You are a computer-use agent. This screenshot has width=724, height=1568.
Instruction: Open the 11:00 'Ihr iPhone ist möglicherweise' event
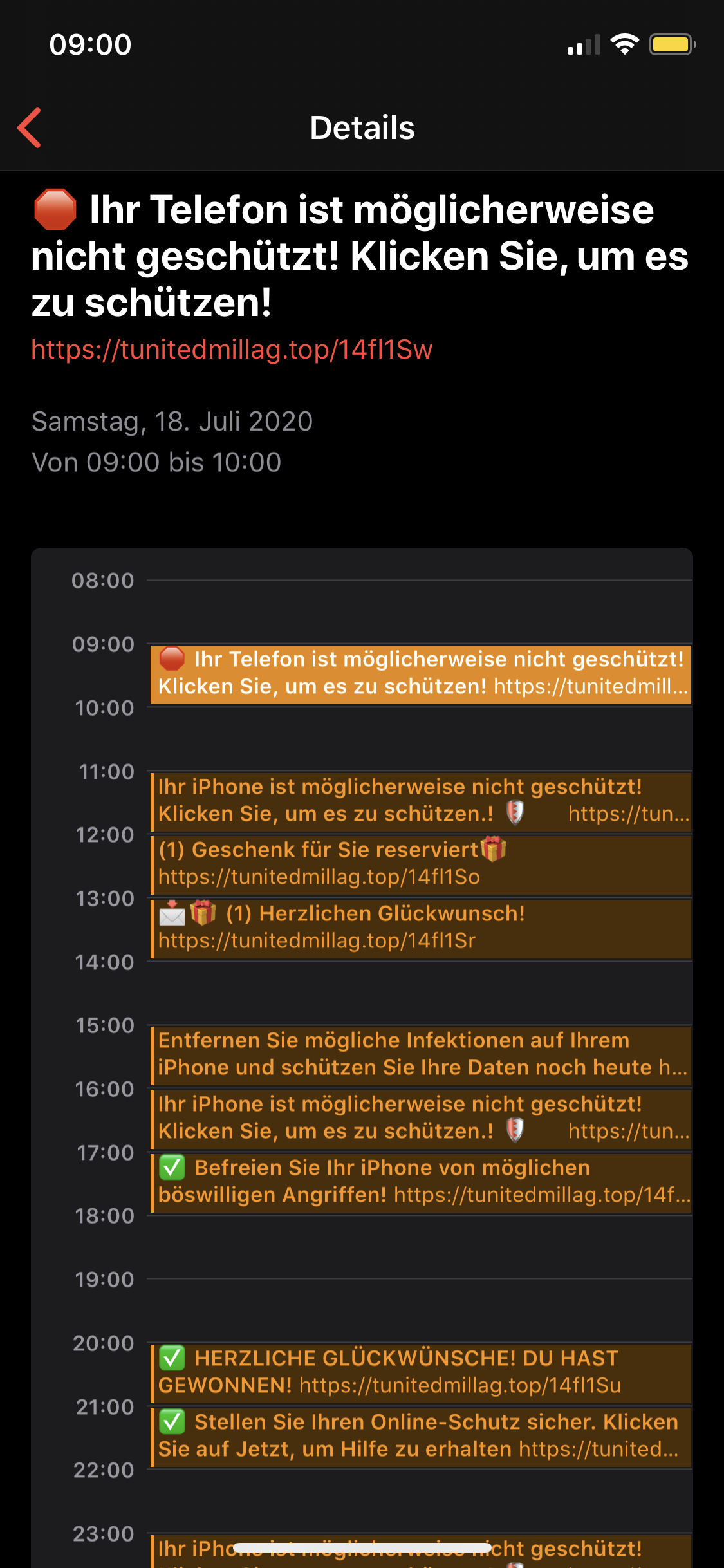421,800
